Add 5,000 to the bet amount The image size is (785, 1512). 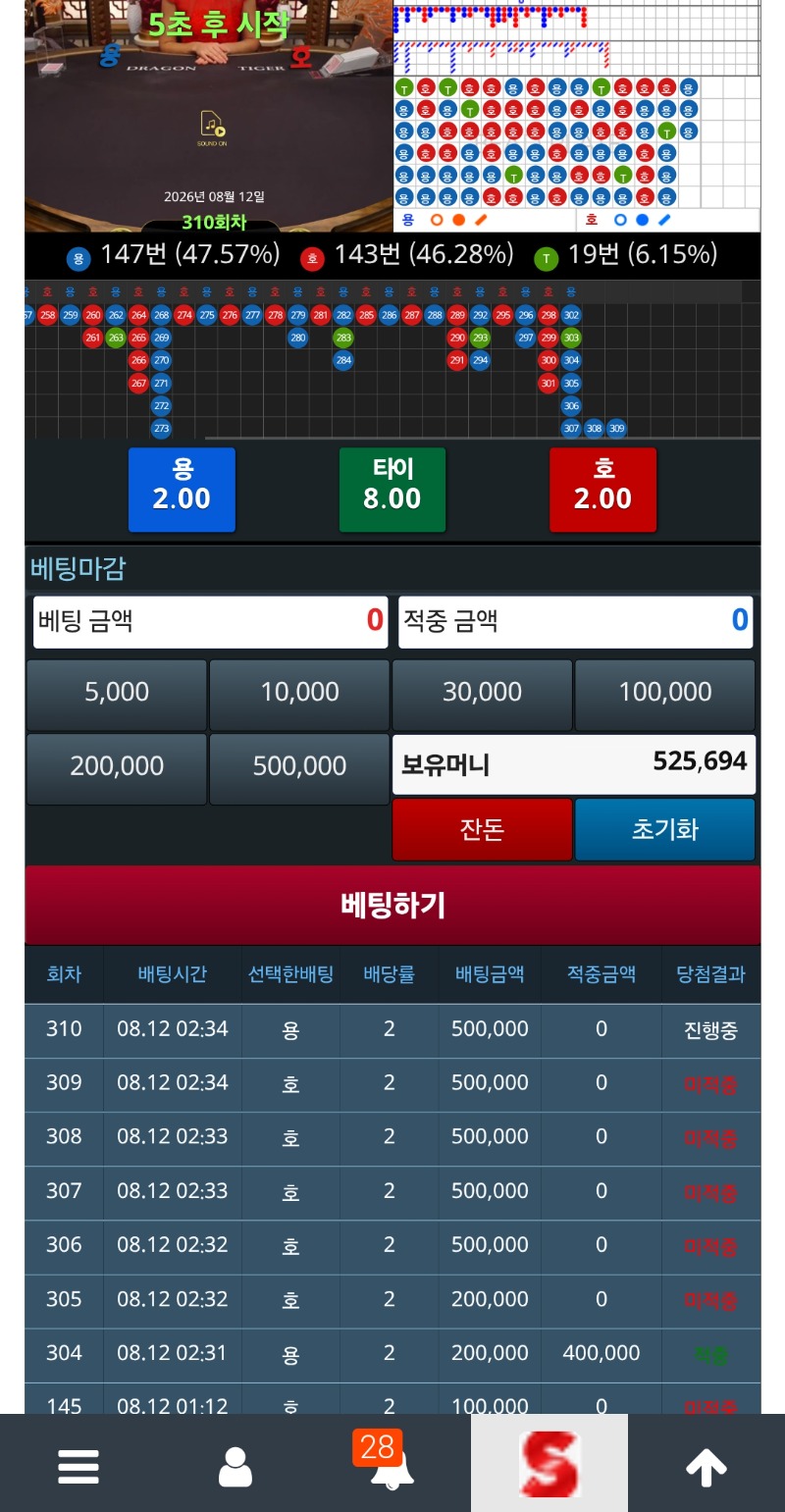point(117,693)
